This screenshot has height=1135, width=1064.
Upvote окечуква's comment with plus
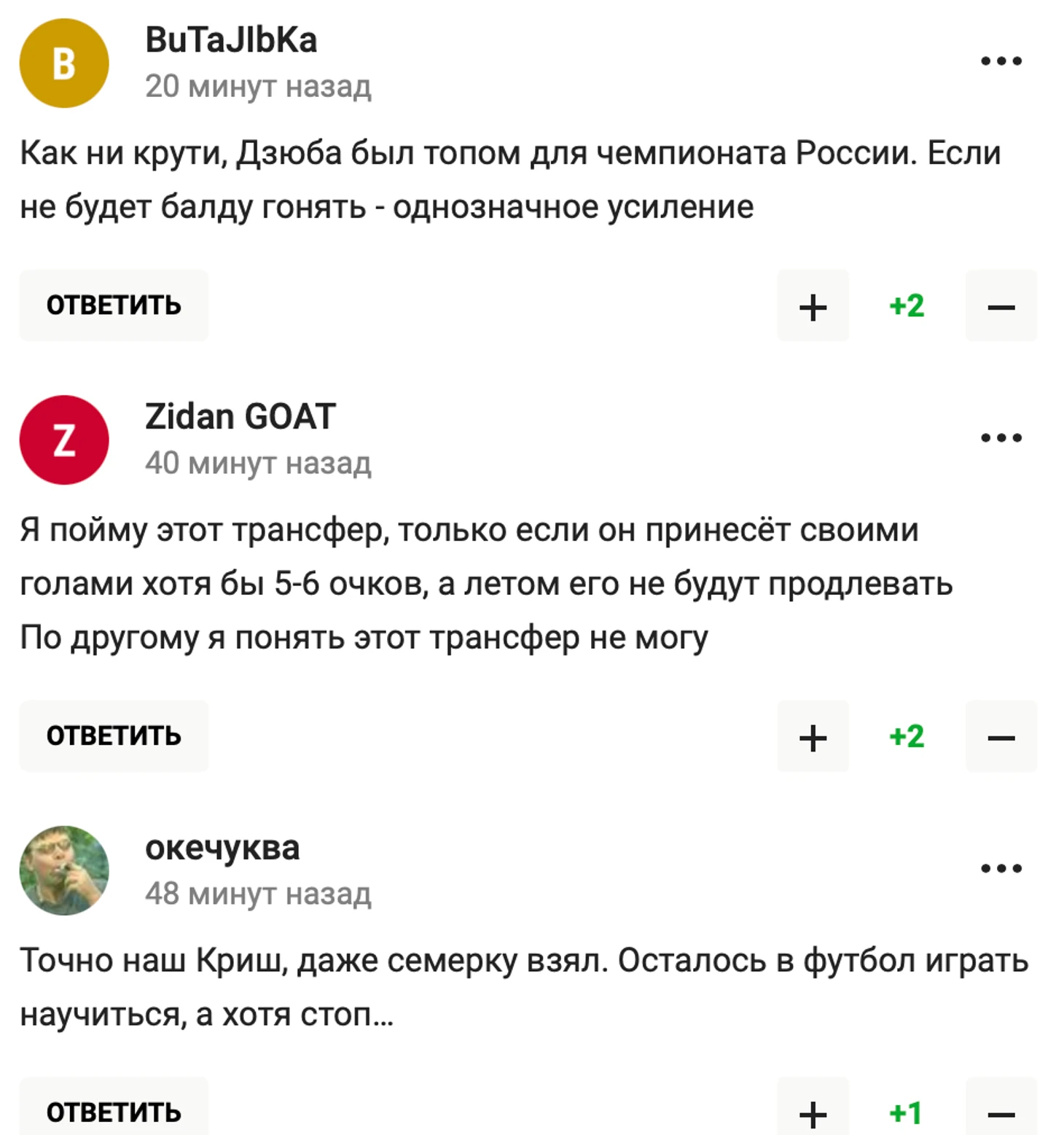(x=813, y=1112)
